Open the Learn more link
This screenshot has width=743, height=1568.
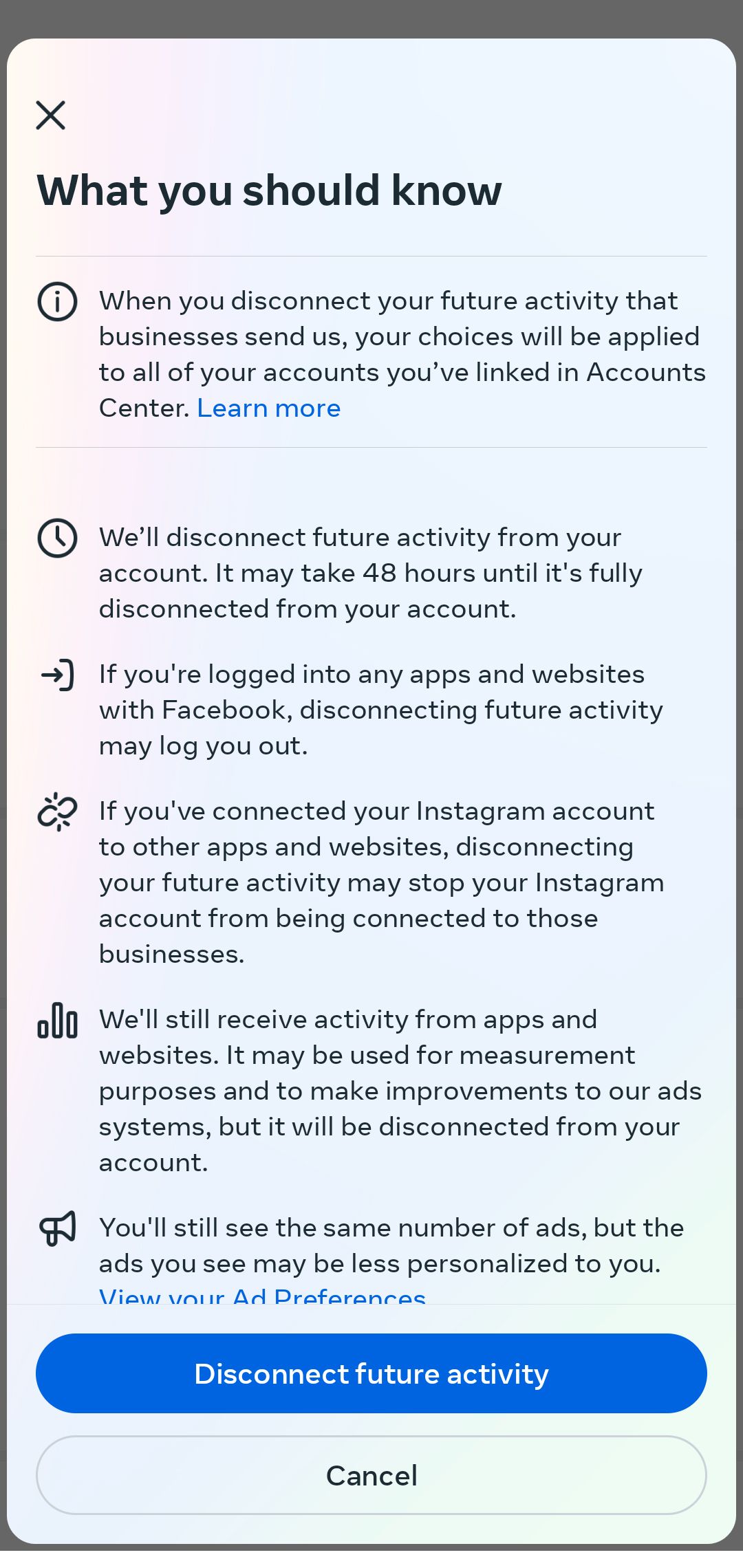click(268, 408)
